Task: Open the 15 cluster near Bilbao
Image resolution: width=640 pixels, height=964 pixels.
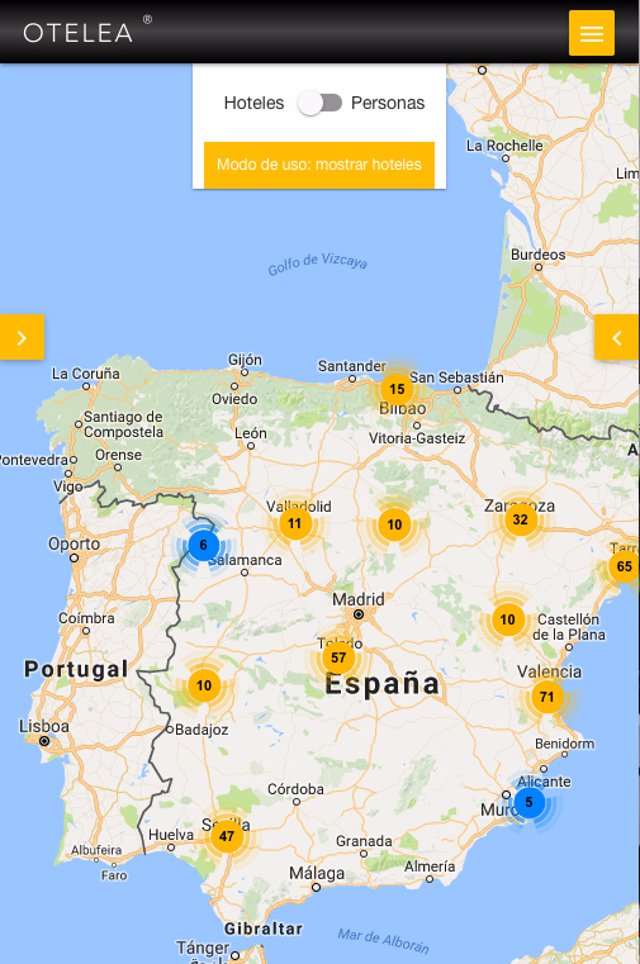Action: click(x=397, y=389)
